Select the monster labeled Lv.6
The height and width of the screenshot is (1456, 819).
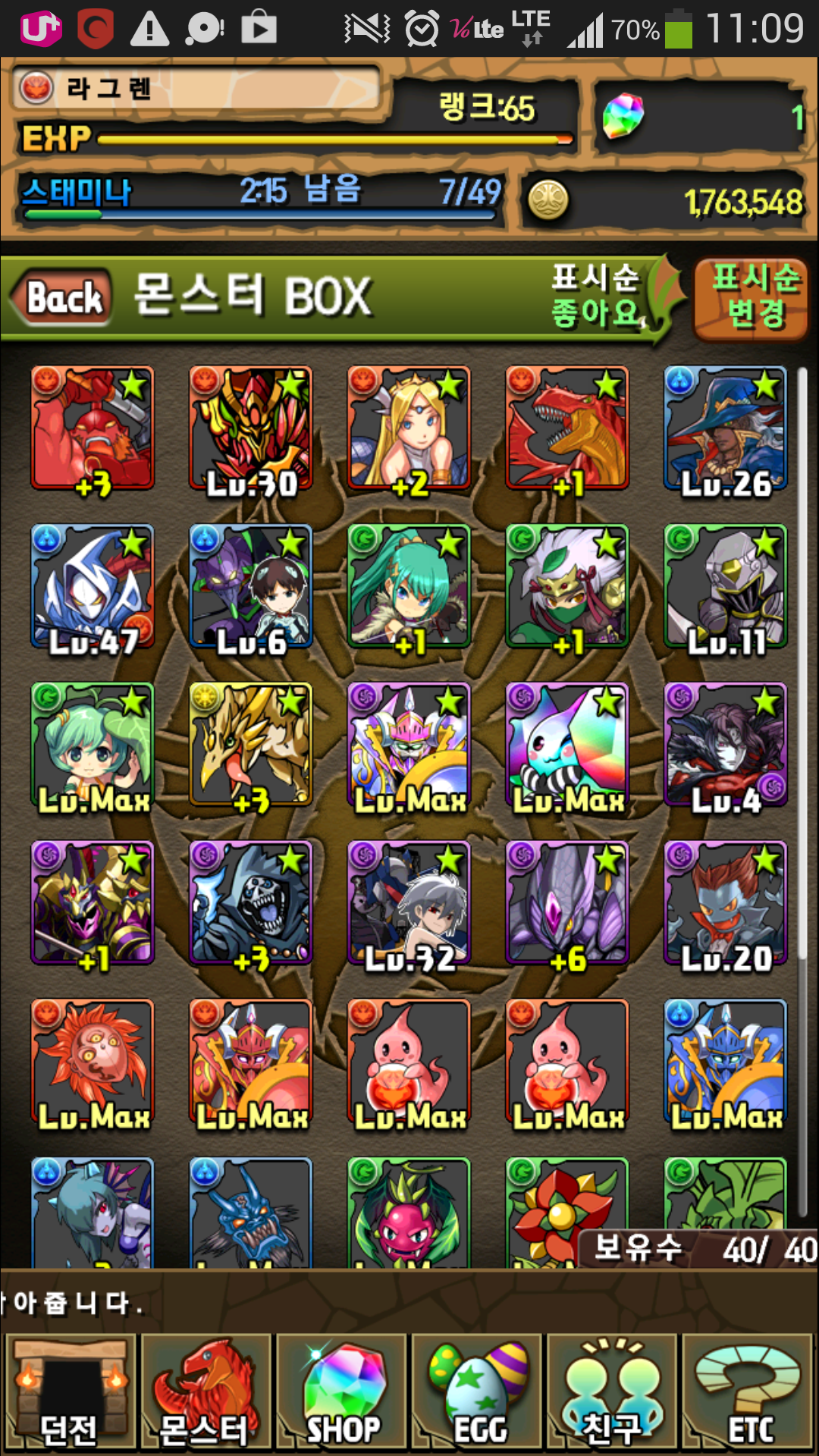pyautogui.click(x=251, y=587)
